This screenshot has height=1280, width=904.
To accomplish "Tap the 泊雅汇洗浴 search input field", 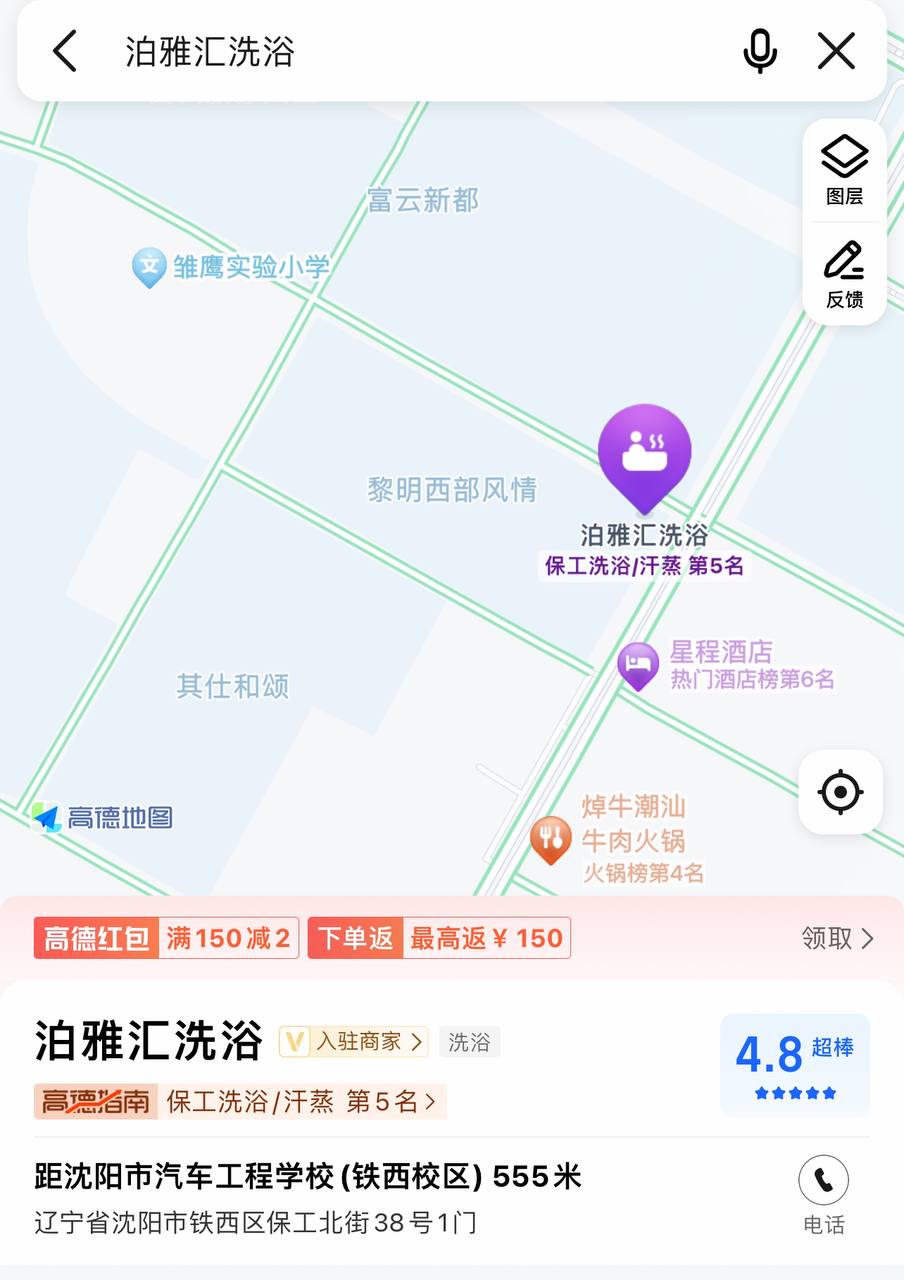I will tap(300, 51).
